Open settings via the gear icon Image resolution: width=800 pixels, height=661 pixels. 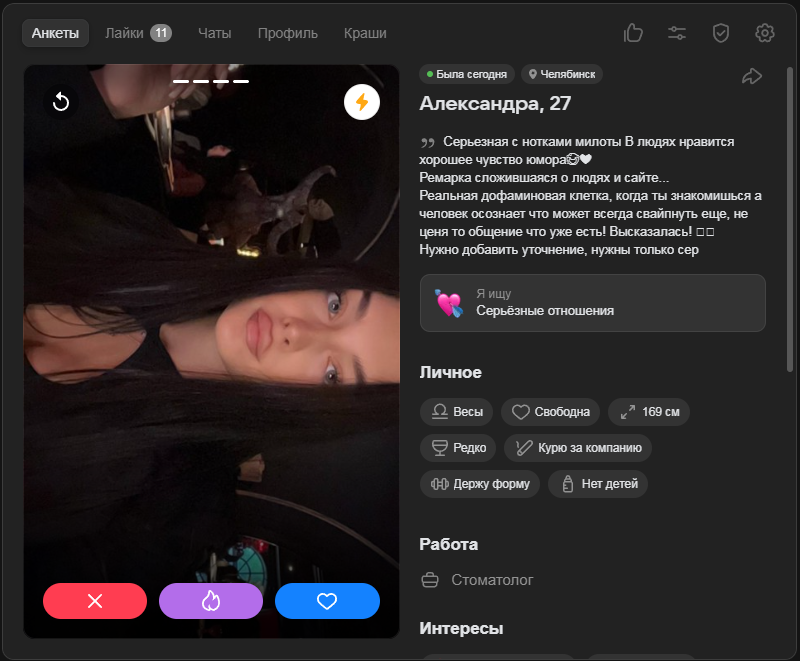coord(765,33)
